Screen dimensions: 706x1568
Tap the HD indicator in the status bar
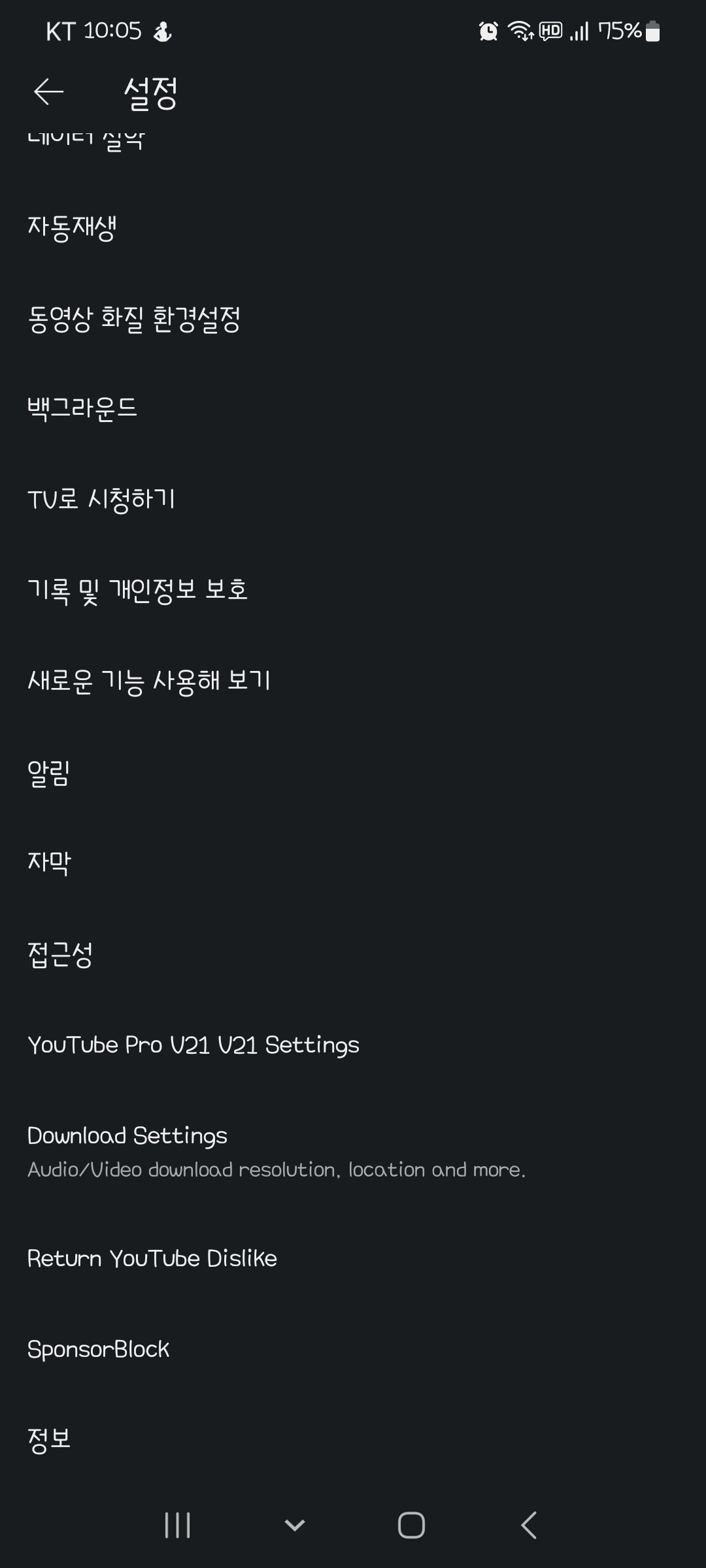(x=549, y=31)
